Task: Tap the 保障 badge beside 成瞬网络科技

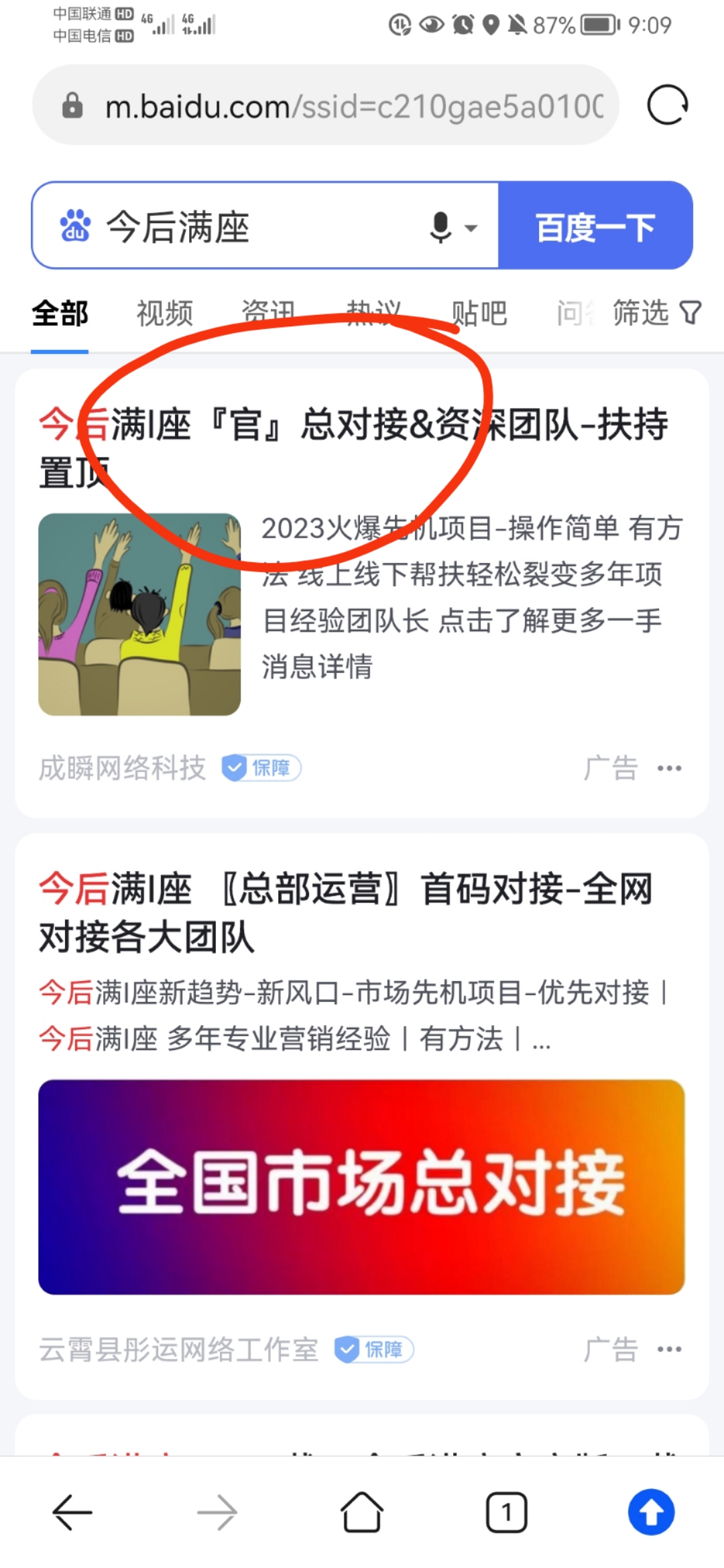Action: pos(261,768)
